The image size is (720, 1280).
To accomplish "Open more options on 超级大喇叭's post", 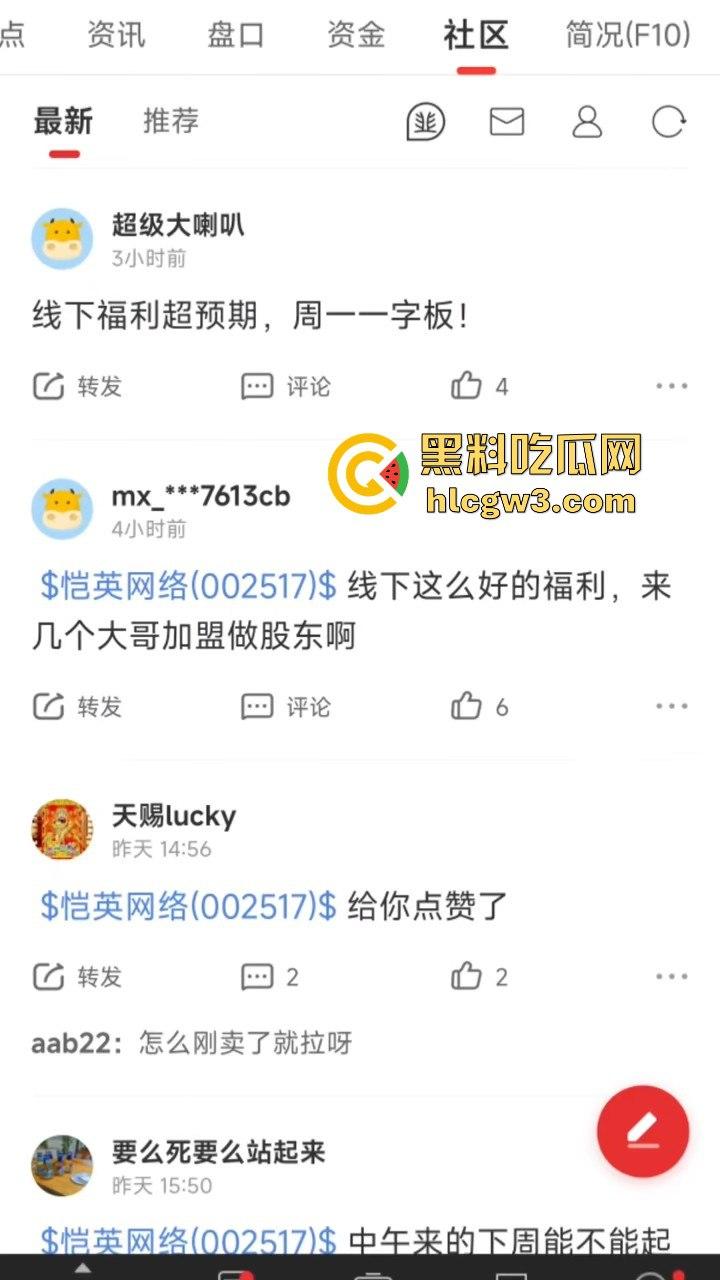I will [671, 386].
